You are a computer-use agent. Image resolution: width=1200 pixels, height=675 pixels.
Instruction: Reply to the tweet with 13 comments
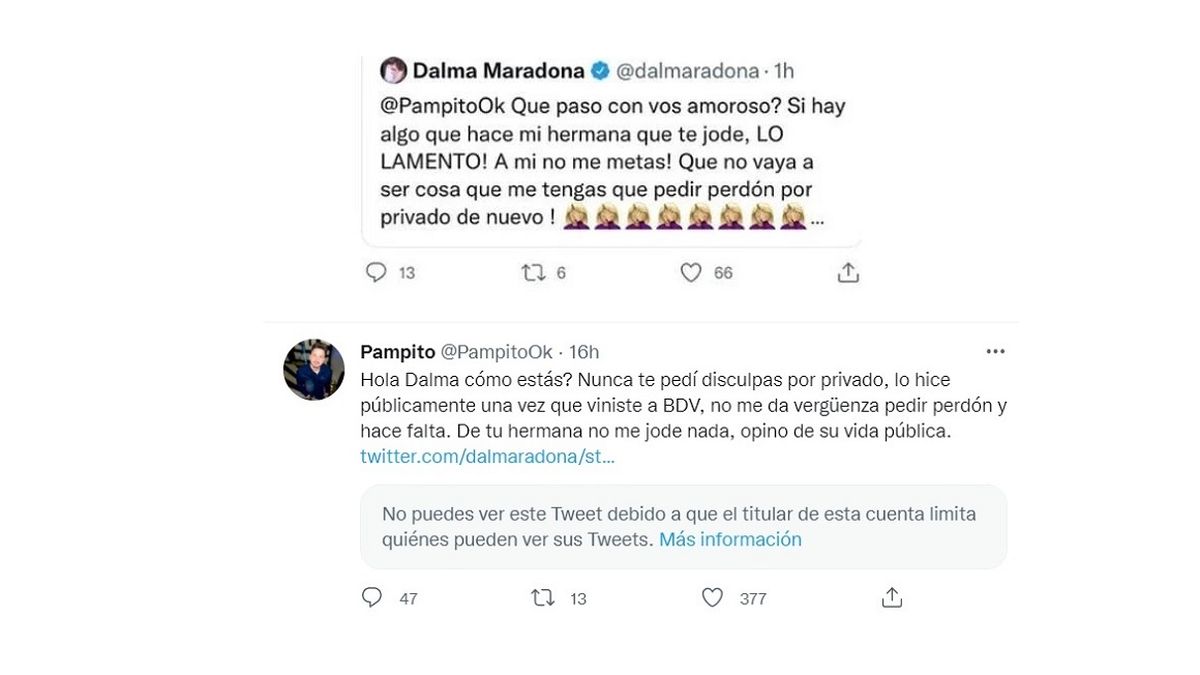click(x=376, y=272)
